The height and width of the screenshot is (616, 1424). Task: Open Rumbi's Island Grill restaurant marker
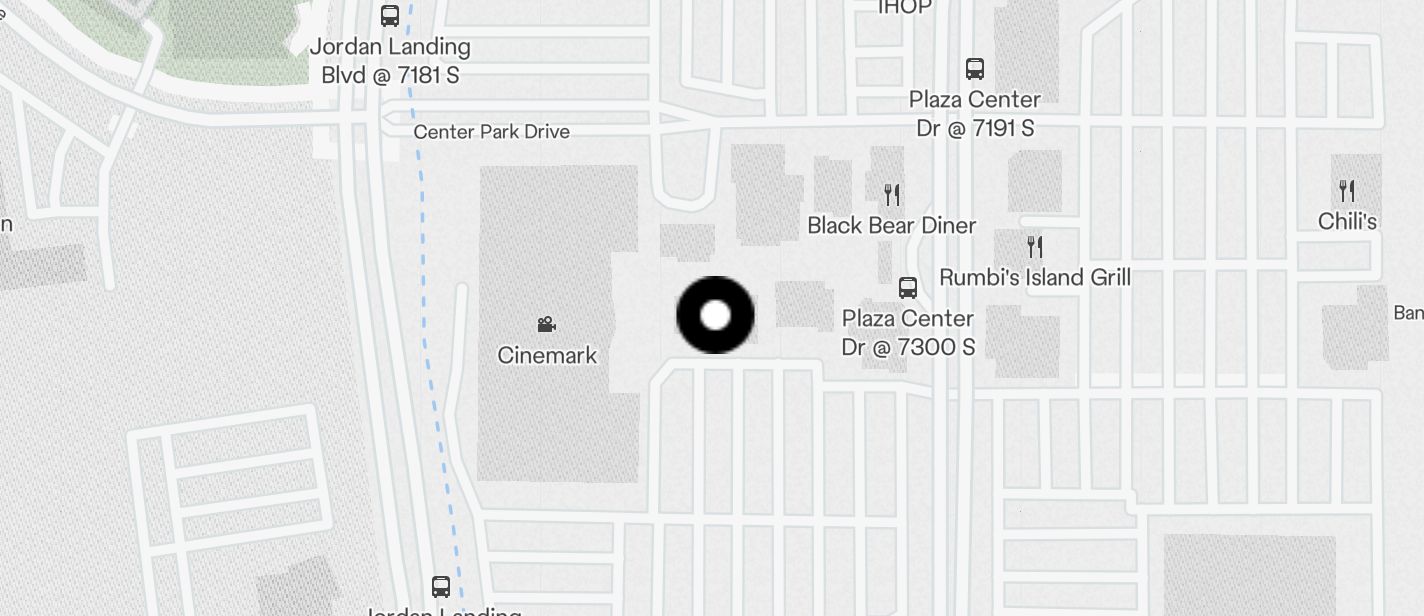click(1035, 246)
